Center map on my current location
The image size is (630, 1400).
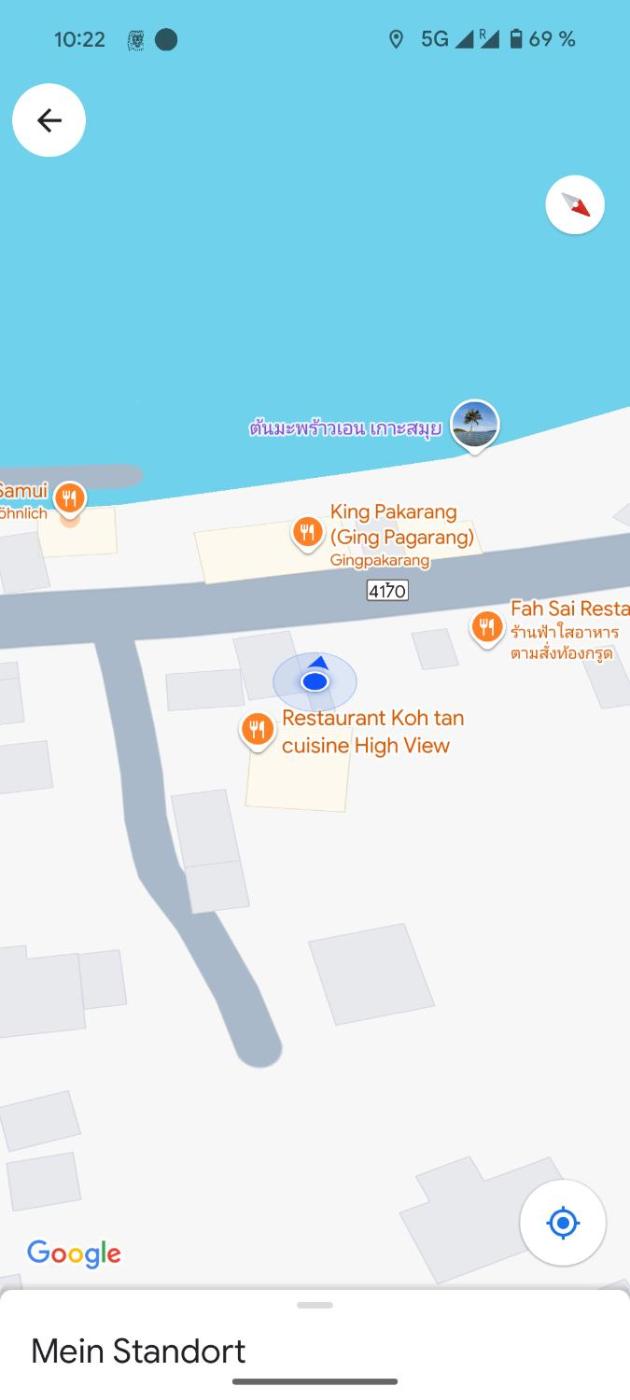point(563,1222)
